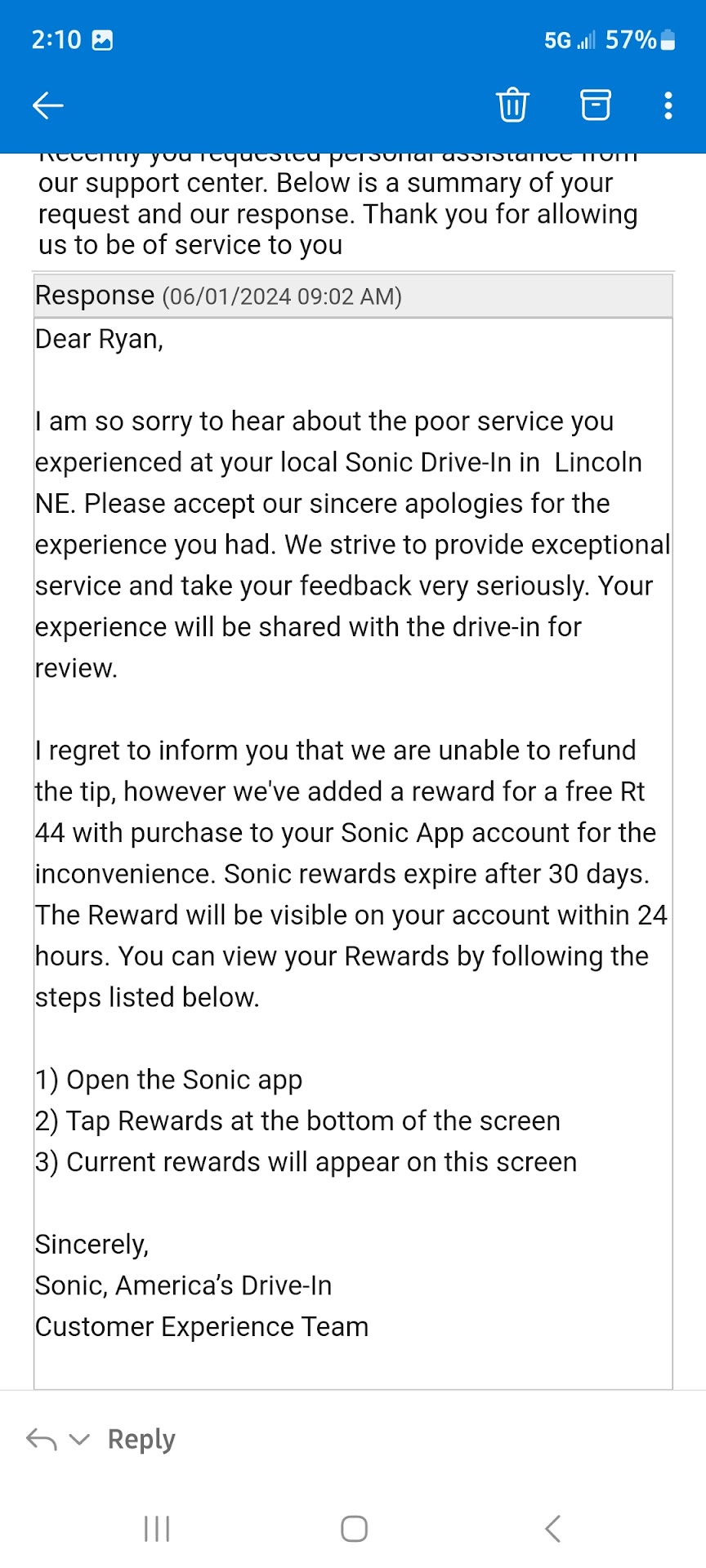The height and width of the screenshot is (1568, 706).
Task: Tap the system home button
Action: pyautogui.click(x=354, y=1528)
